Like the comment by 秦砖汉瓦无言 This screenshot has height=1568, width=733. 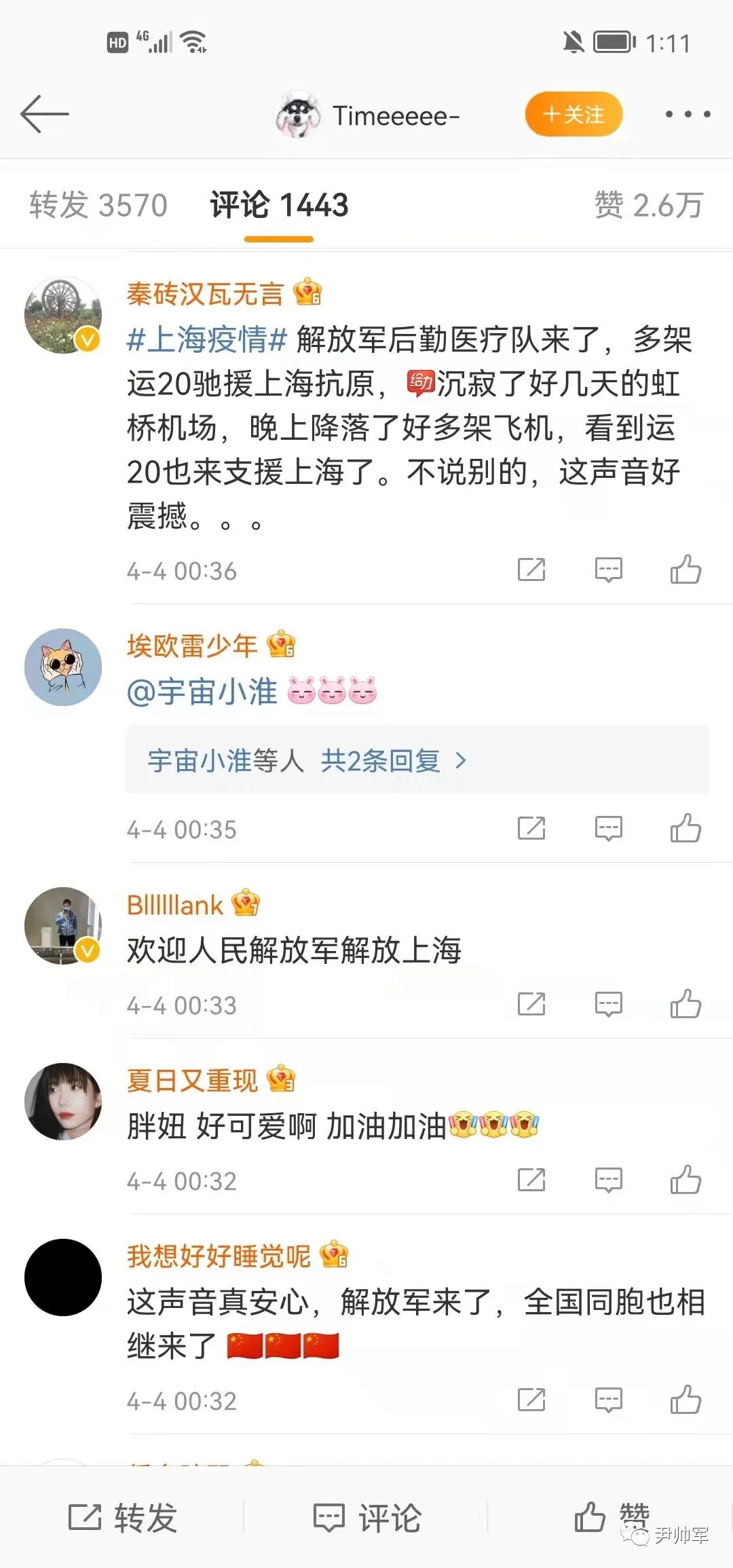(x=685, y=570)
